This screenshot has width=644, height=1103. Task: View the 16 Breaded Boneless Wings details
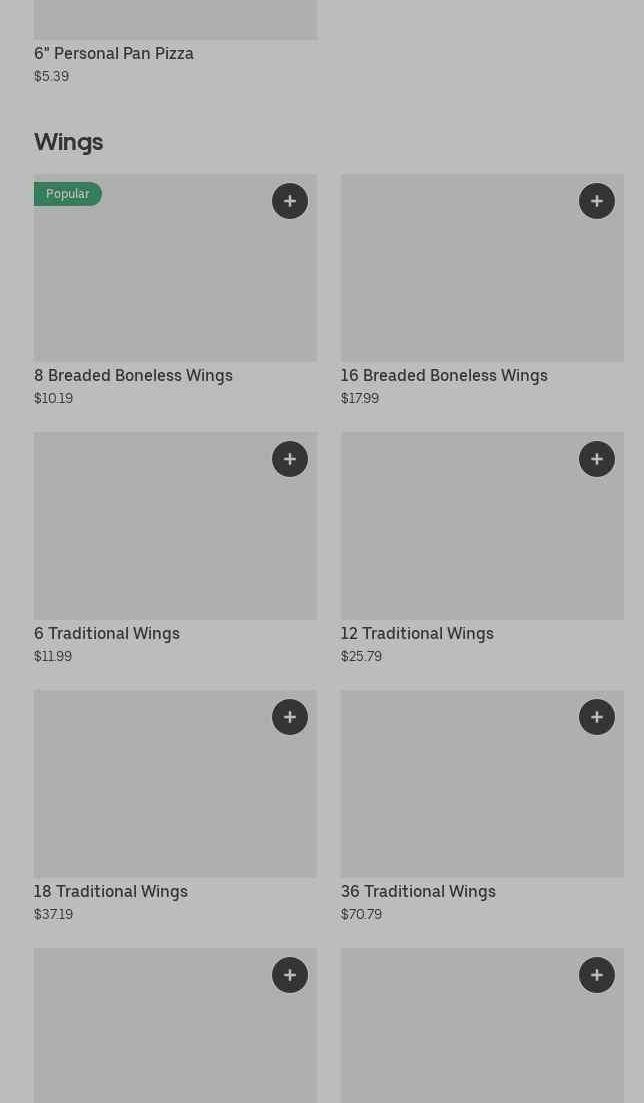tap(482, 291)
